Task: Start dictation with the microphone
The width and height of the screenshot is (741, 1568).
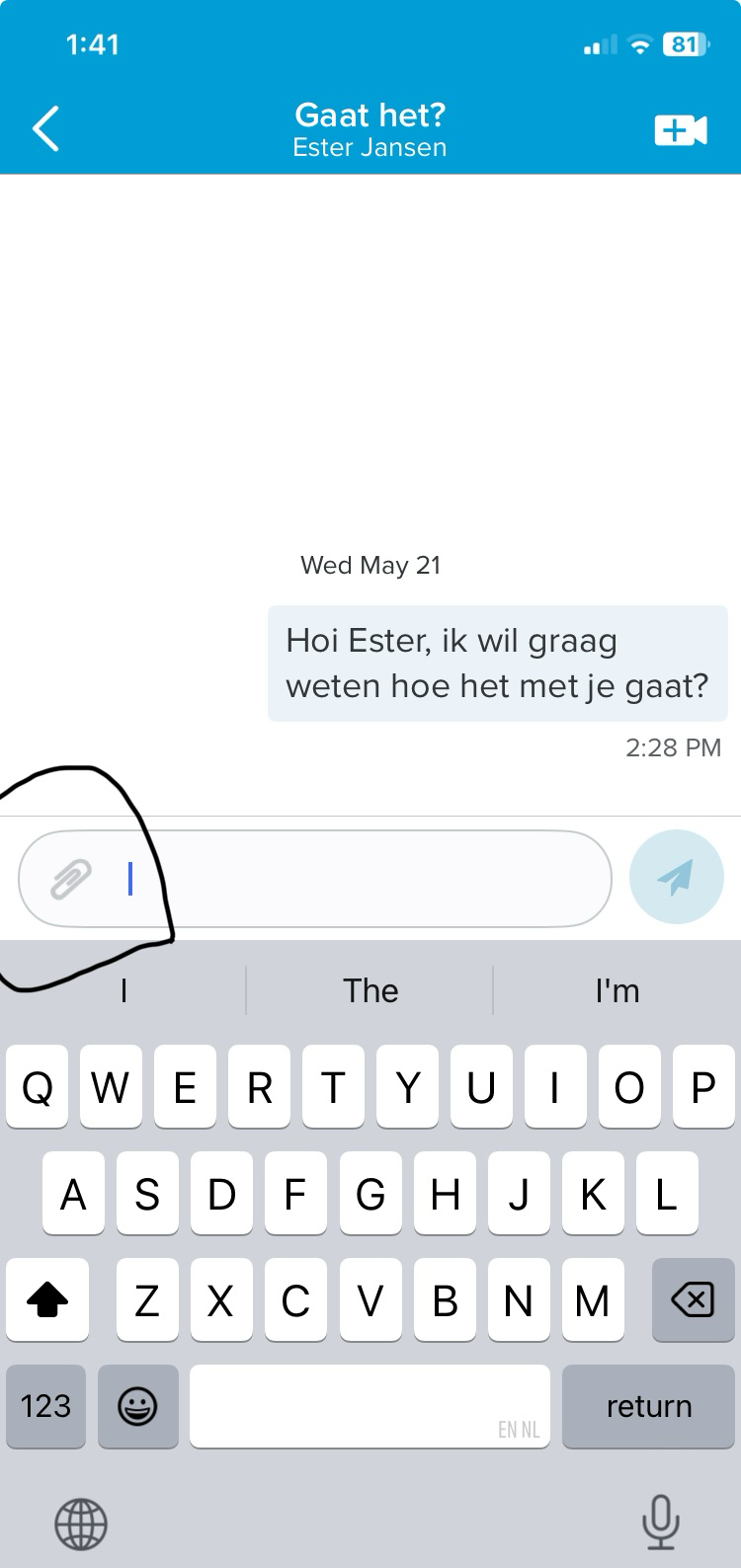Action: click(x=660, y=1522)
